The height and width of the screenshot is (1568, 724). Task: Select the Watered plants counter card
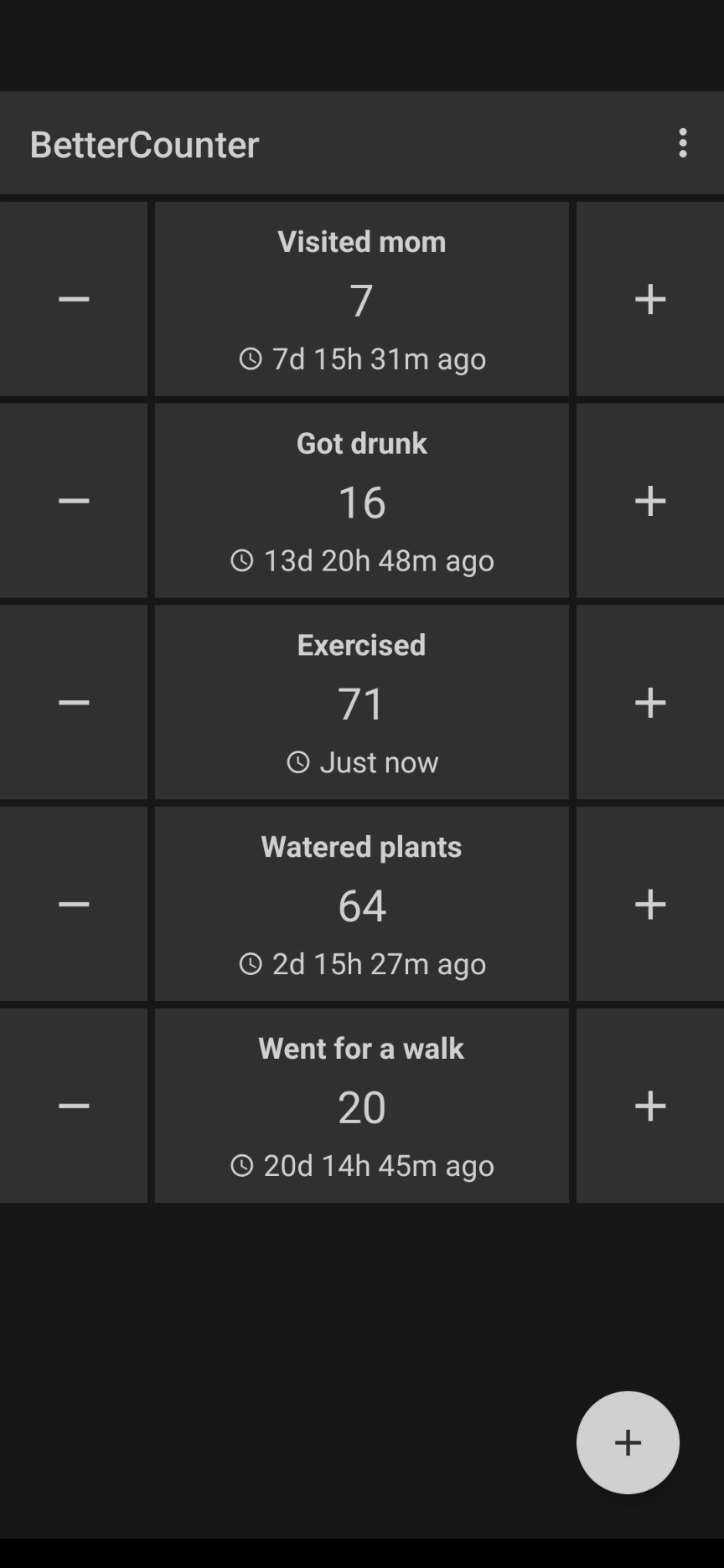pyautogui.click(x=361, y=905)
